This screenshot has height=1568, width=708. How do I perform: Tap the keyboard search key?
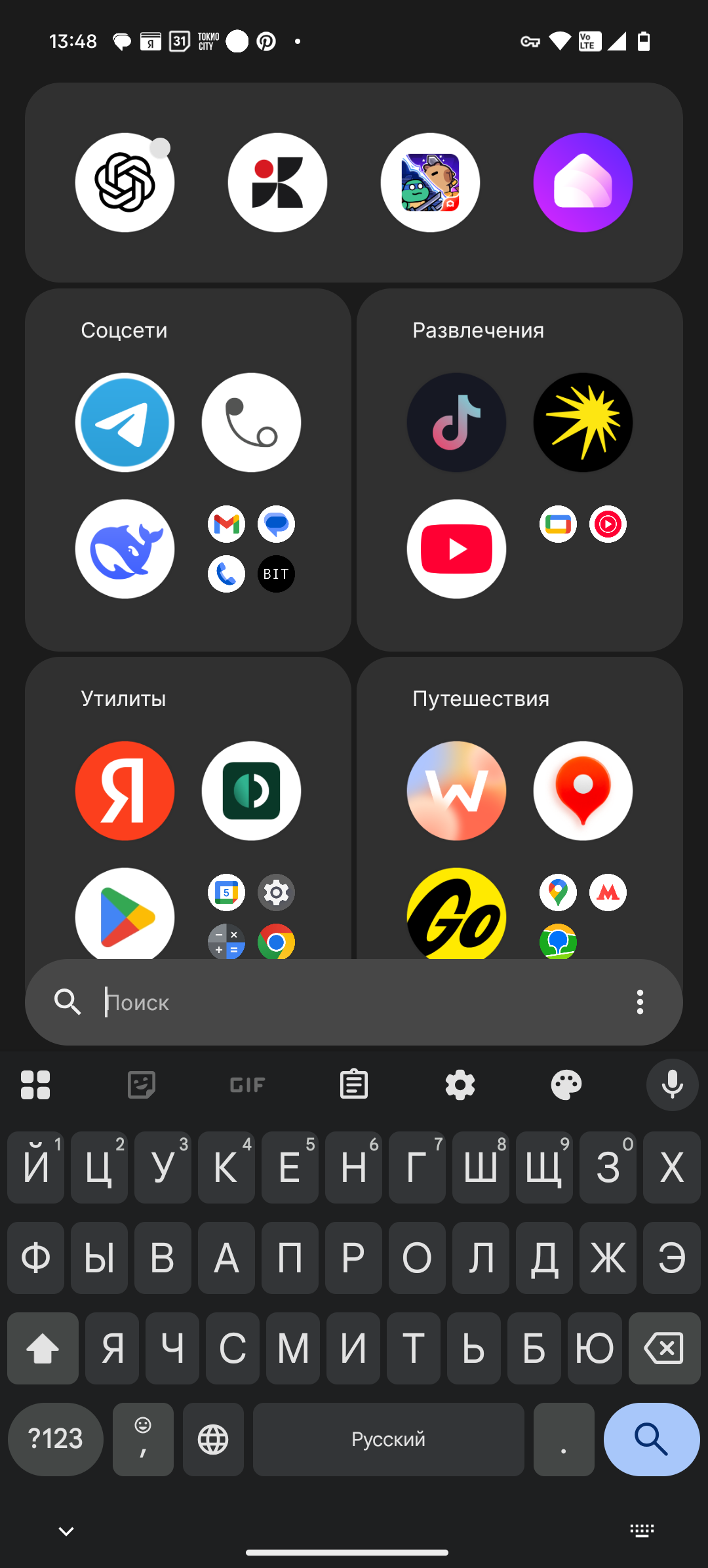[x=651, y=1440]
